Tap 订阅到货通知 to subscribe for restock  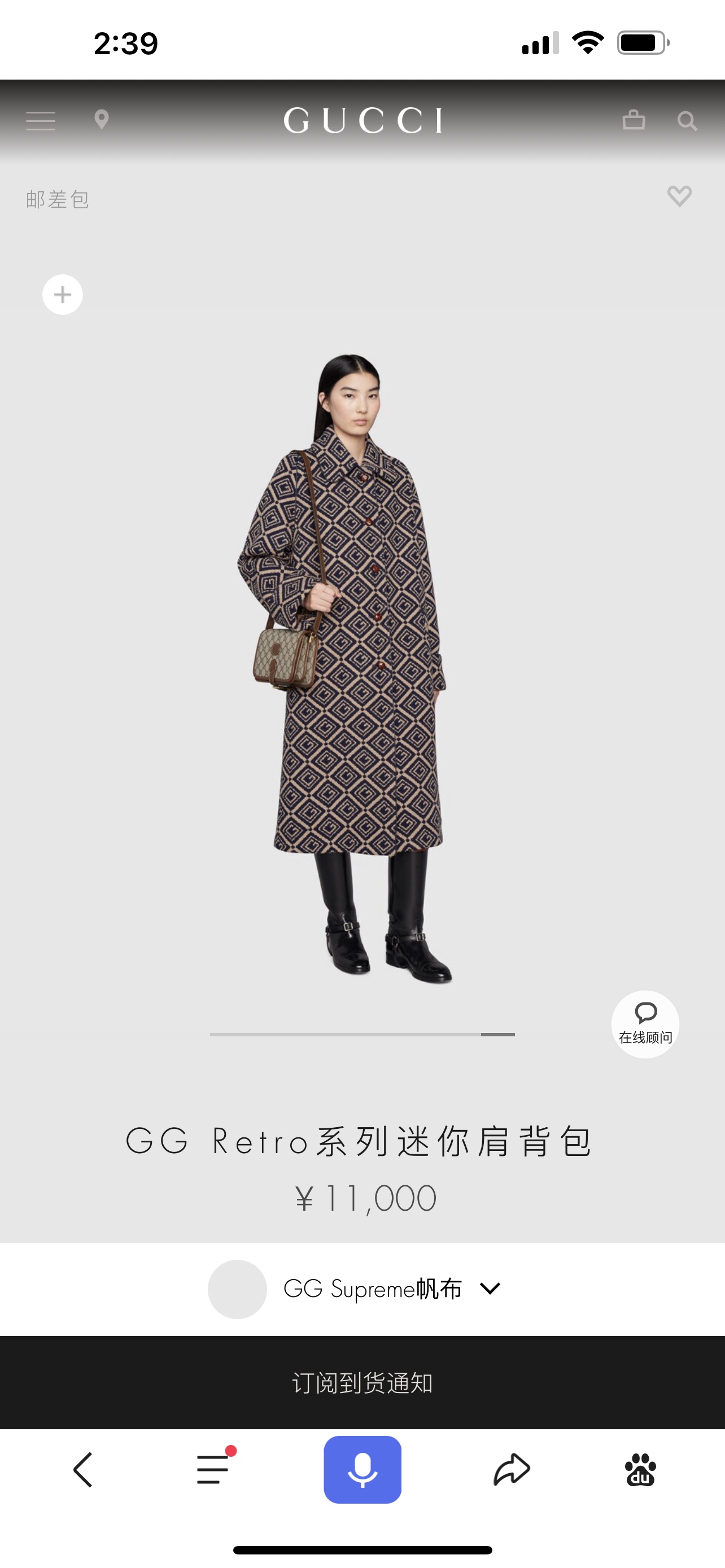point(362,1382)
